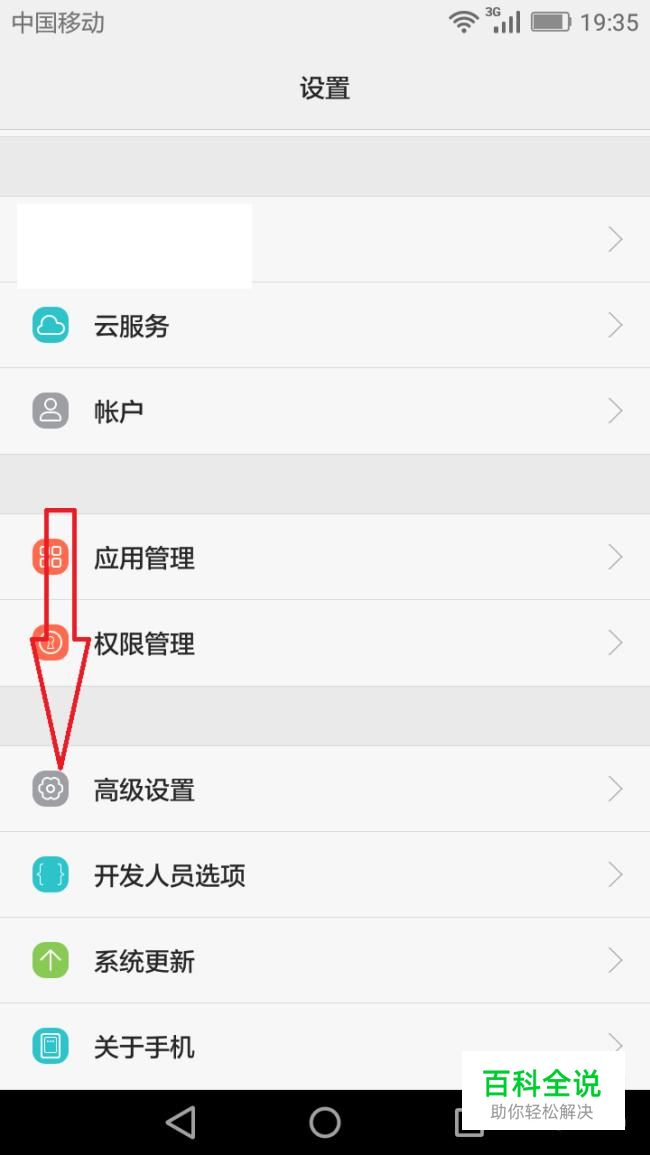This screenshot has width=650, height=1155.
Task: Tap the system back button
Action: 181,1123
